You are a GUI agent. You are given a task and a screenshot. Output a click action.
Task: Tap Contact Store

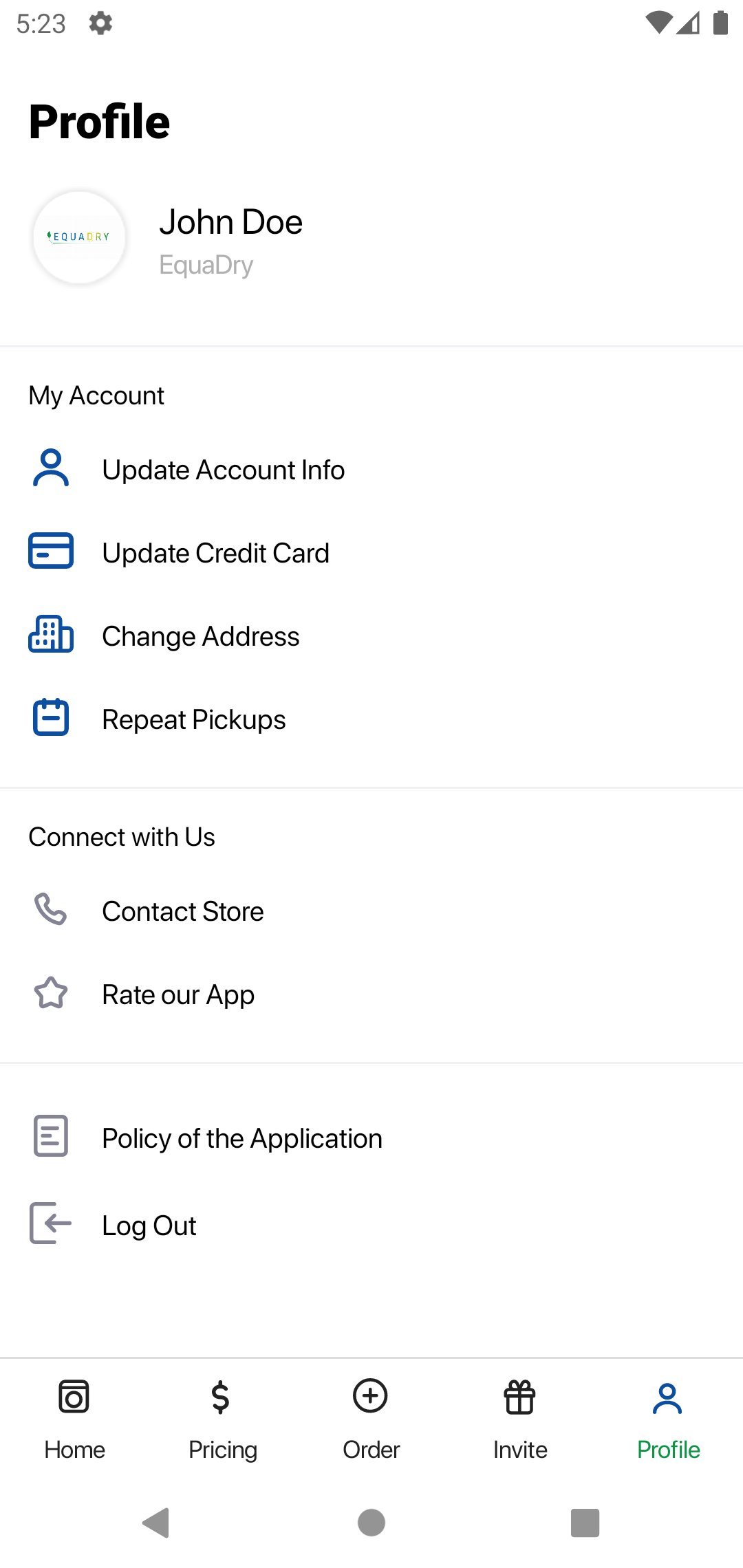(x=182, y=912)
